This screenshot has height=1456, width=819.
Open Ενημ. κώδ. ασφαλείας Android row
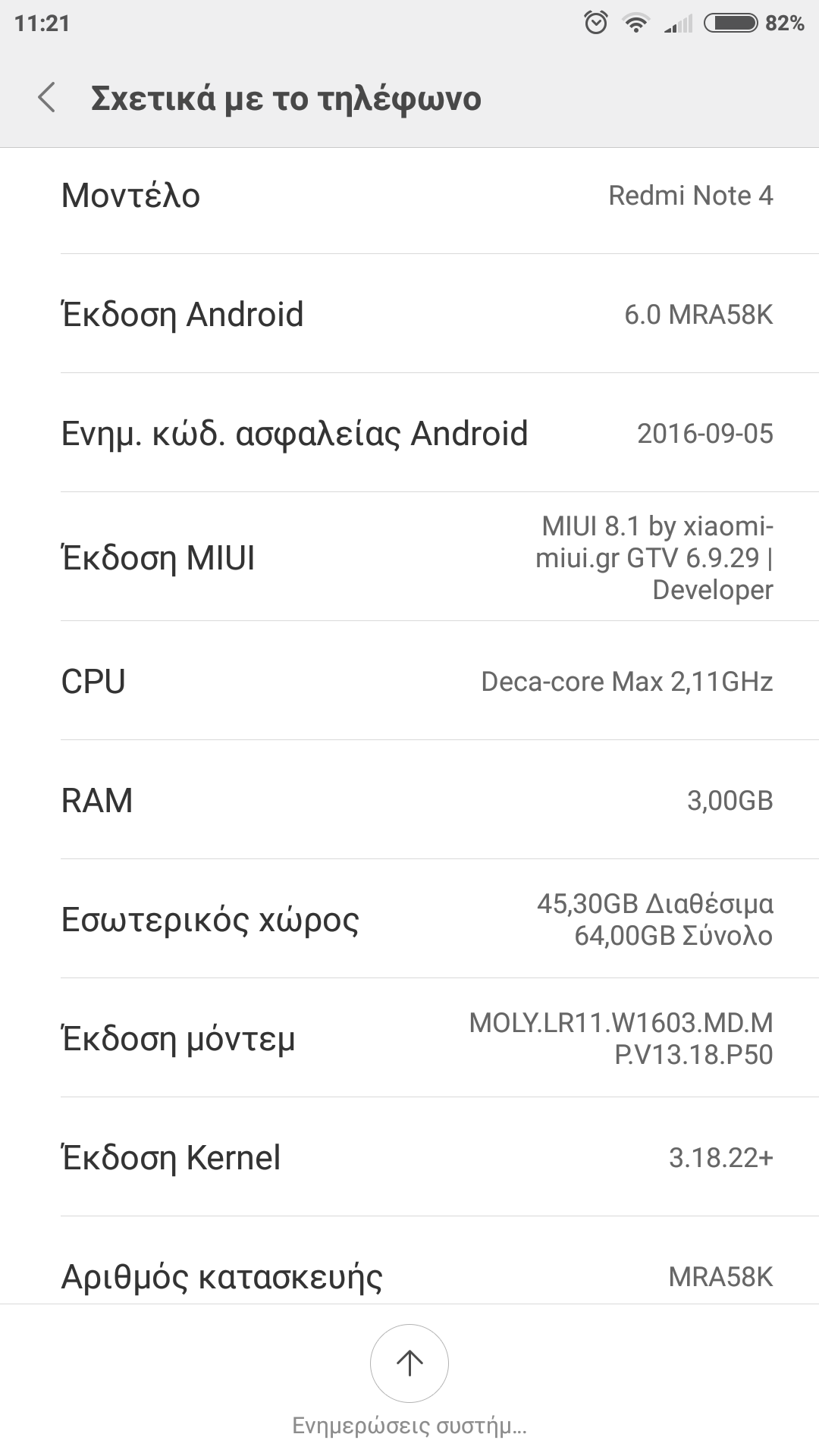[409, 433]
